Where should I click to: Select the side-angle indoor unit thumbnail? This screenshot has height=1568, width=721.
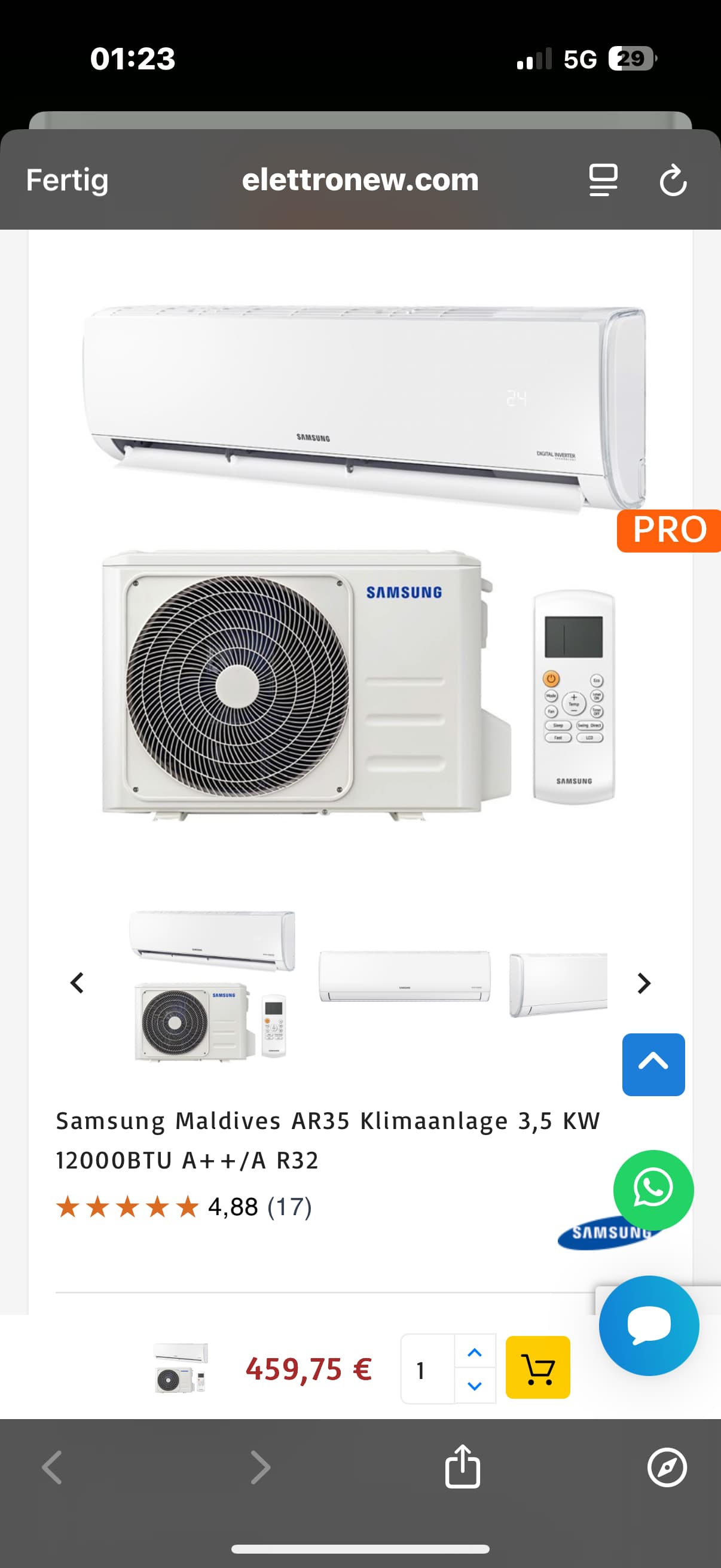click(558, 984)
